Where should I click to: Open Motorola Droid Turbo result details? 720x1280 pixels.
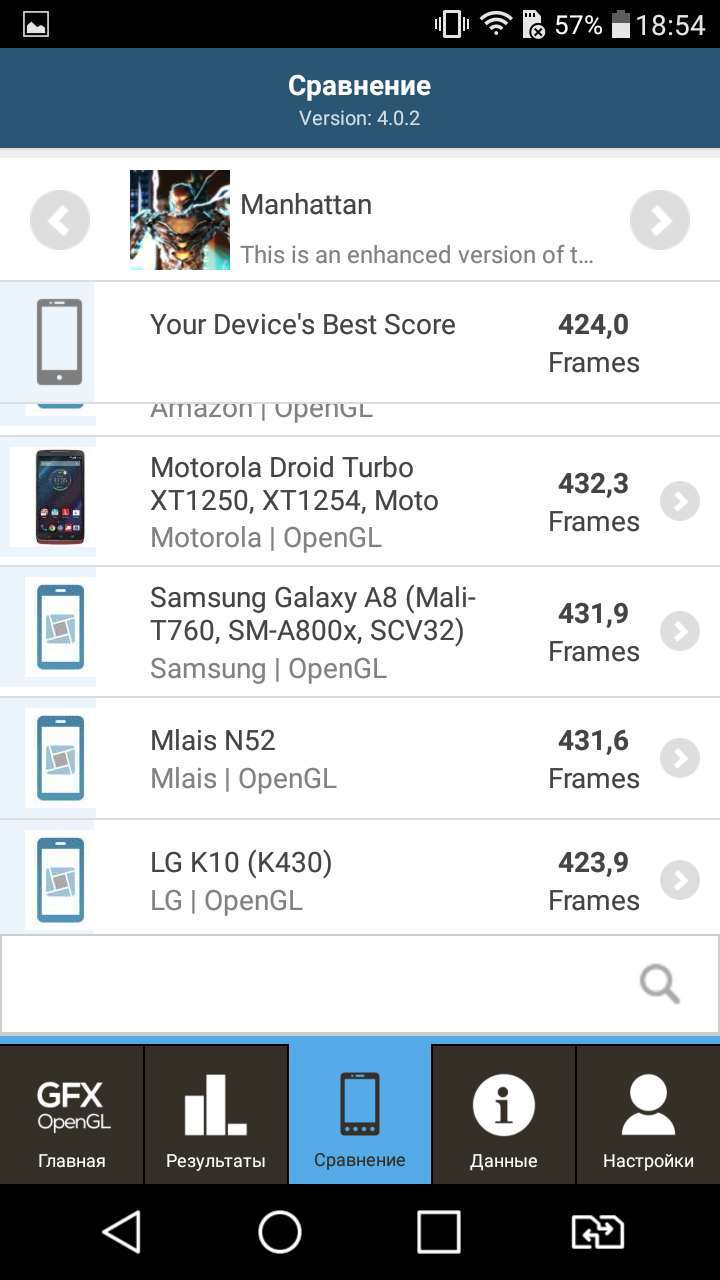[x=680, y=501]
